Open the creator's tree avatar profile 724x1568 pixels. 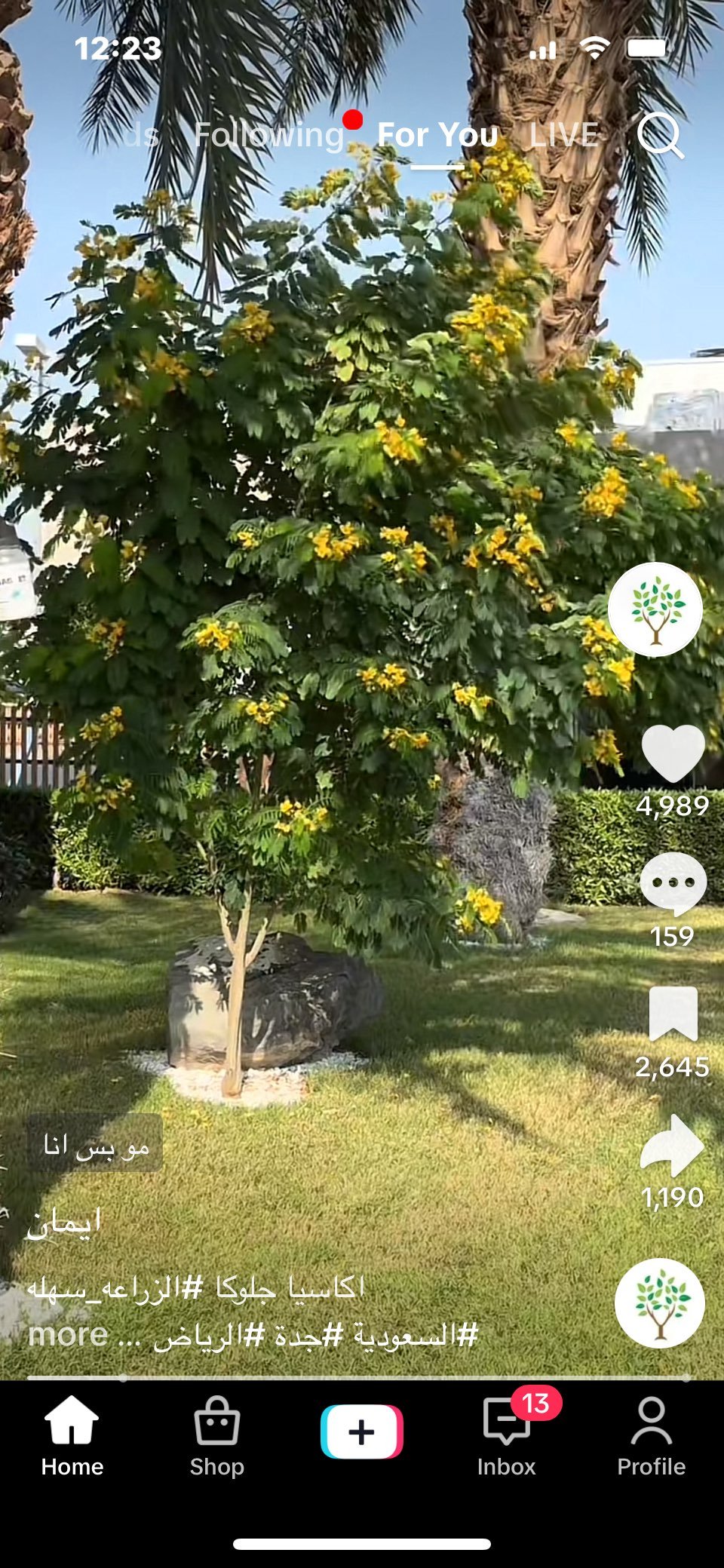click(655, 609)
